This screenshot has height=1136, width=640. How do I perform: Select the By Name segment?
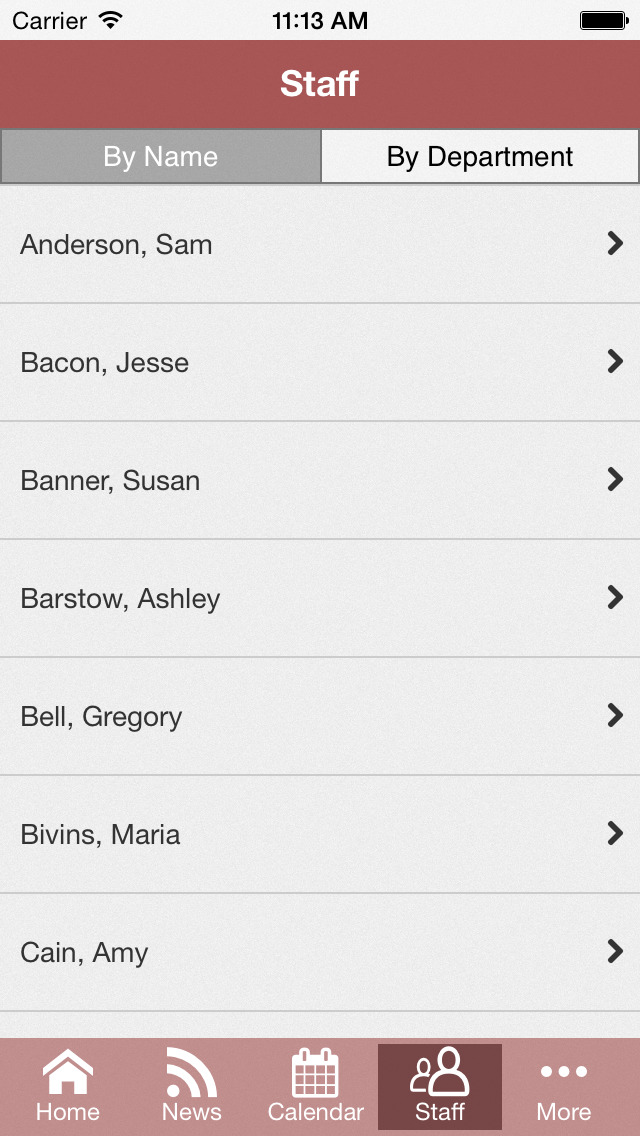point(161,156)
